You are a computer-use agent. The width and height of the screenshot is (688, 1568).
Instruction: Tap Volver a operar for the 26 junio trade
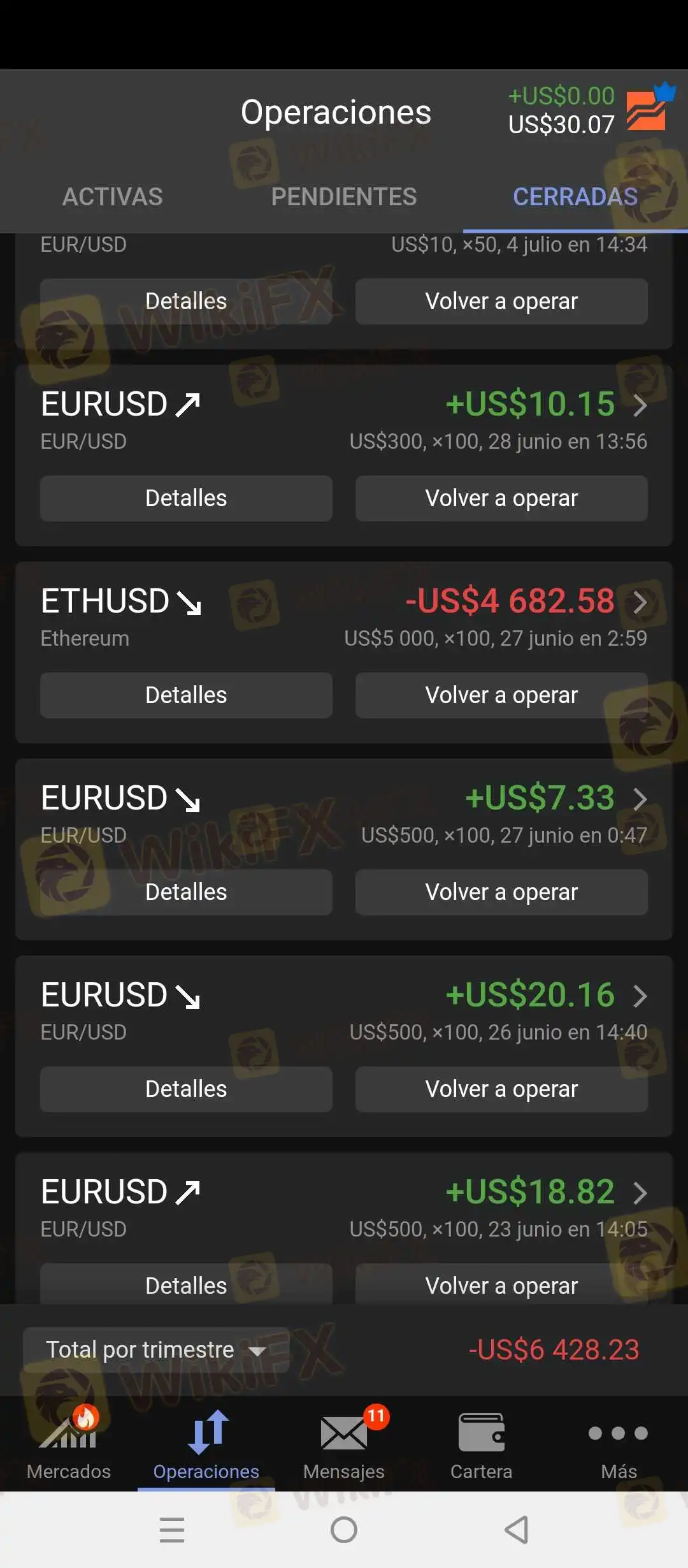point(501,1089)
